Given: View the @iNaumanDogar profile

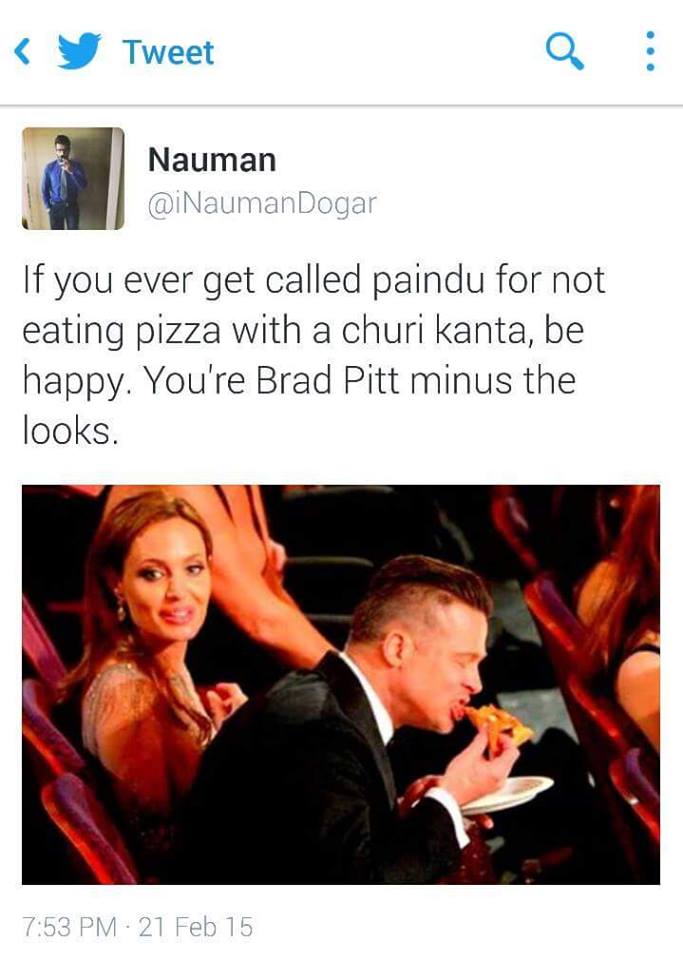Looking at the screenshot, I should tap(262, 203).
